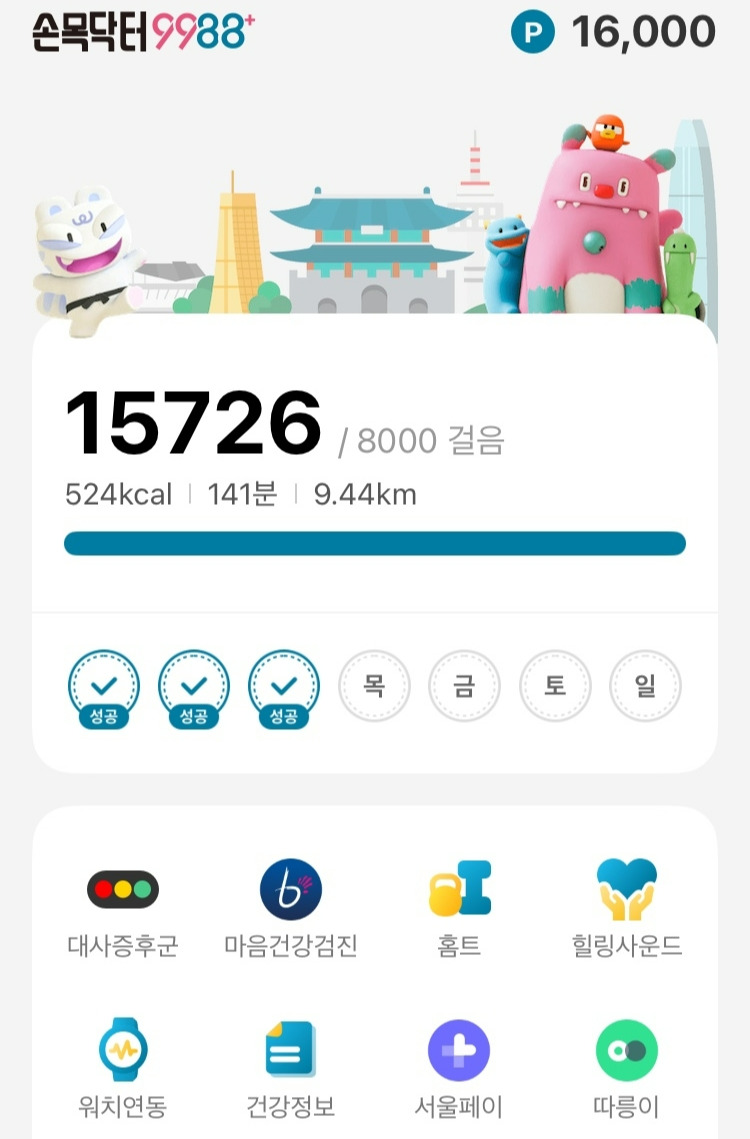The image size is (750, 1139).
Task: Tap the teal step progress bar
Action: (x=375, y=543)
